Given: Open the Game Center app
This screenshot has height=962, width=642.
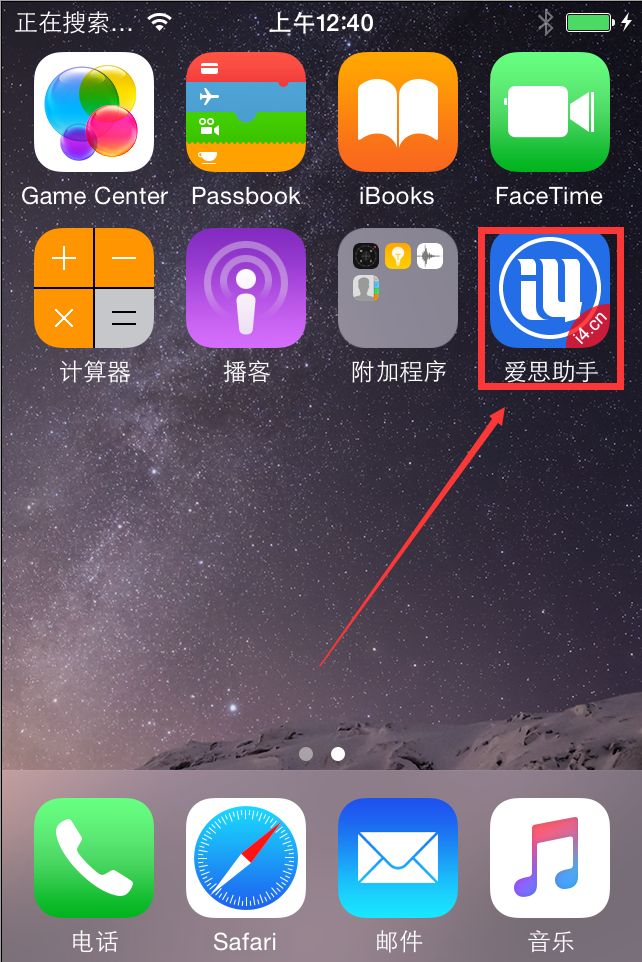Looking at the screenshot, I should click(94, 112).
